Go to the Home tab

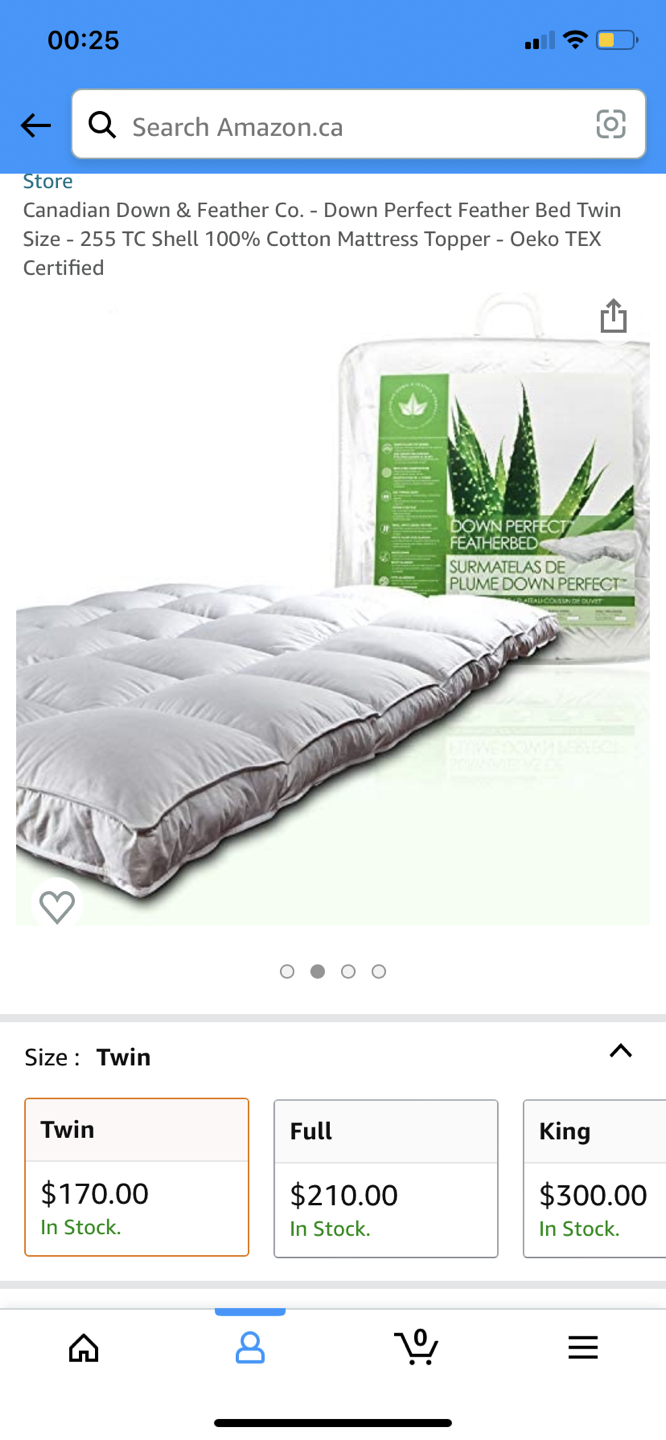tap(84, 1348)
